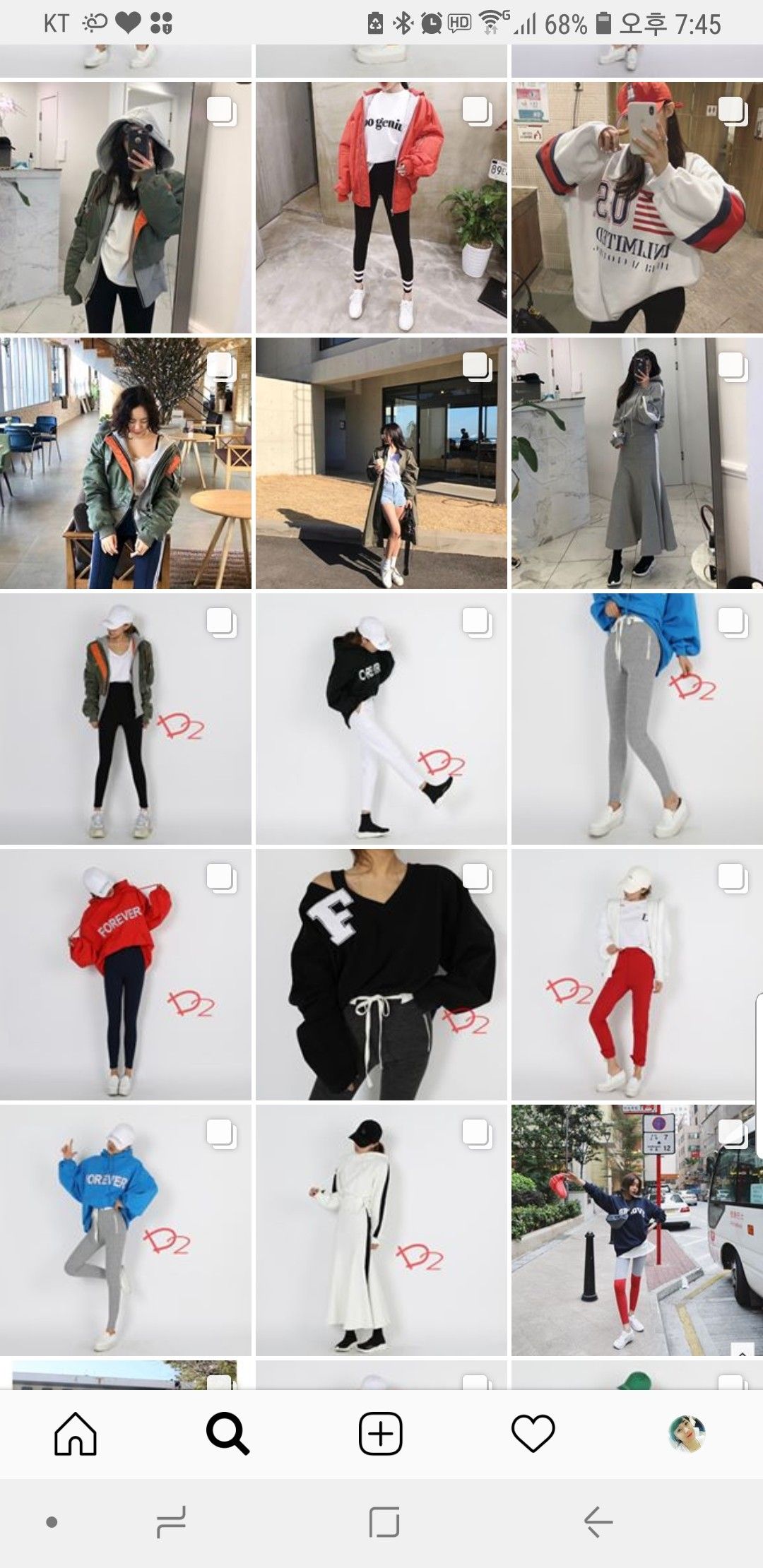
Task: Open post with UNLIMITED sweatshirt mirror selfie
Action: [637, 208]
